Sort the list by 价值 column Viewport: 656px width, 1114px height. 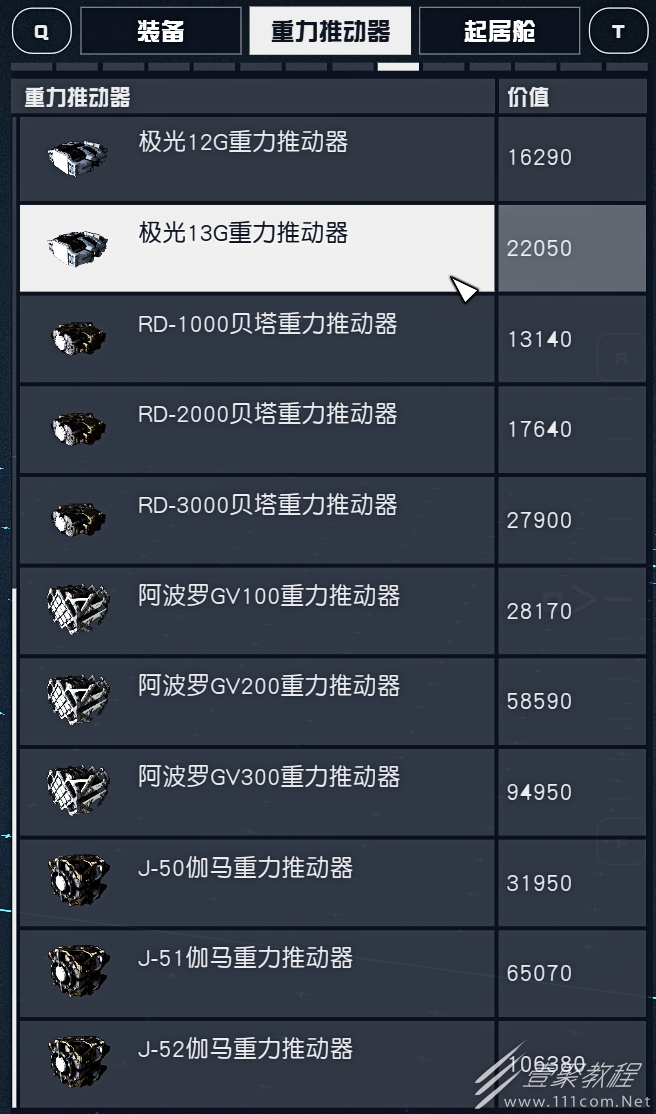571,97
